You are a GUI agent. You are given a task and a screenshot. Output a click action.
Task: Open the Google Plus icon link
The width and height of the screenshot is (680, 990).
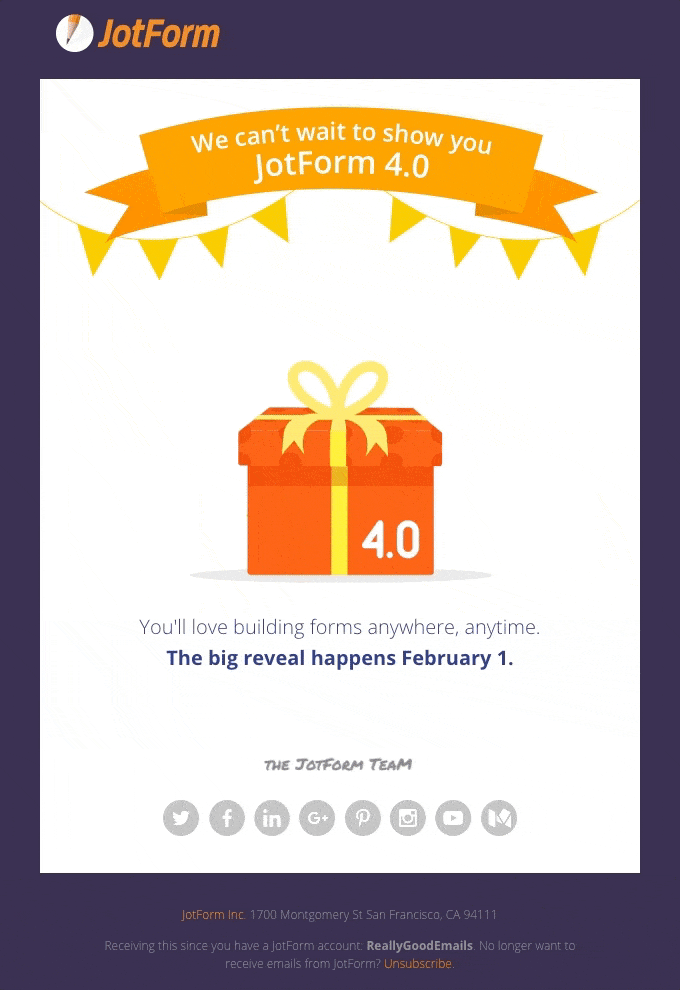click(317, 818)
